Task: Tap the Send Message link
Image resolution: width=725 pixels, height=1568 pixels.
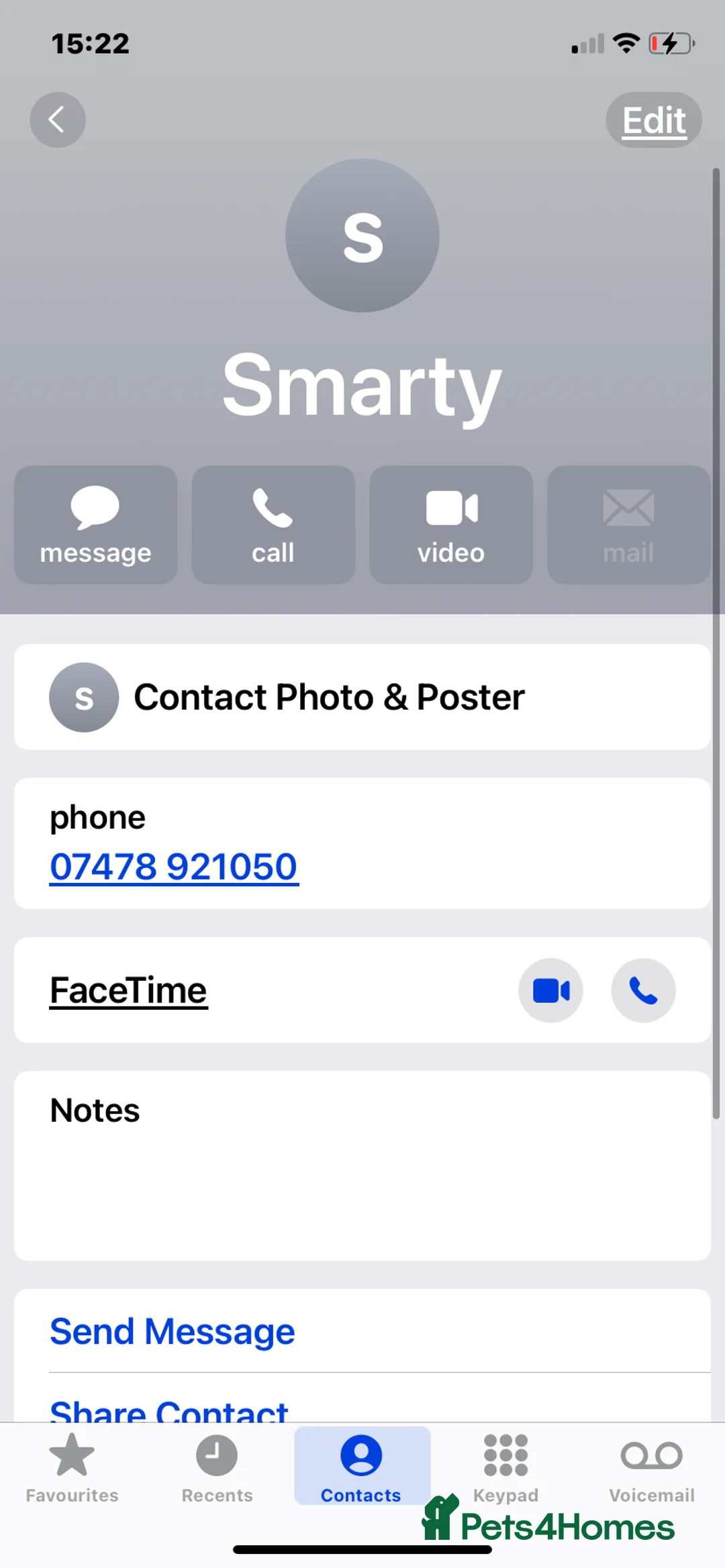Action: point(173,1331)
